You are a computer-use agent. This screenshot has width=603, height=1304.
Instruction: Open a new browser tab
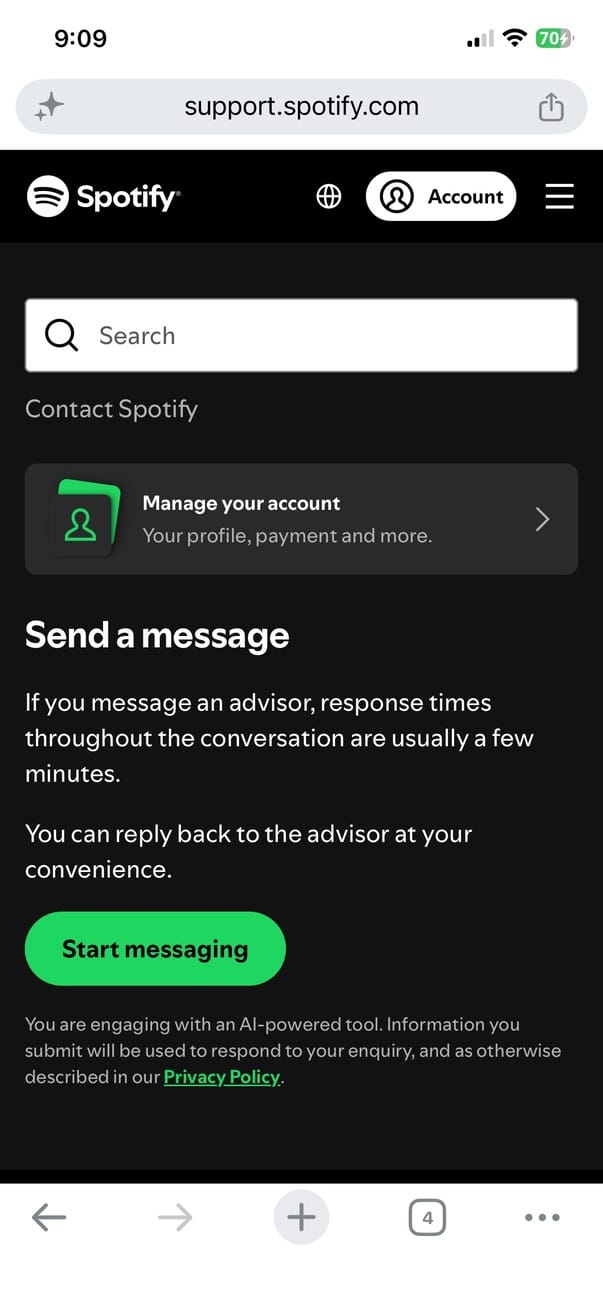pos(301,1217)
